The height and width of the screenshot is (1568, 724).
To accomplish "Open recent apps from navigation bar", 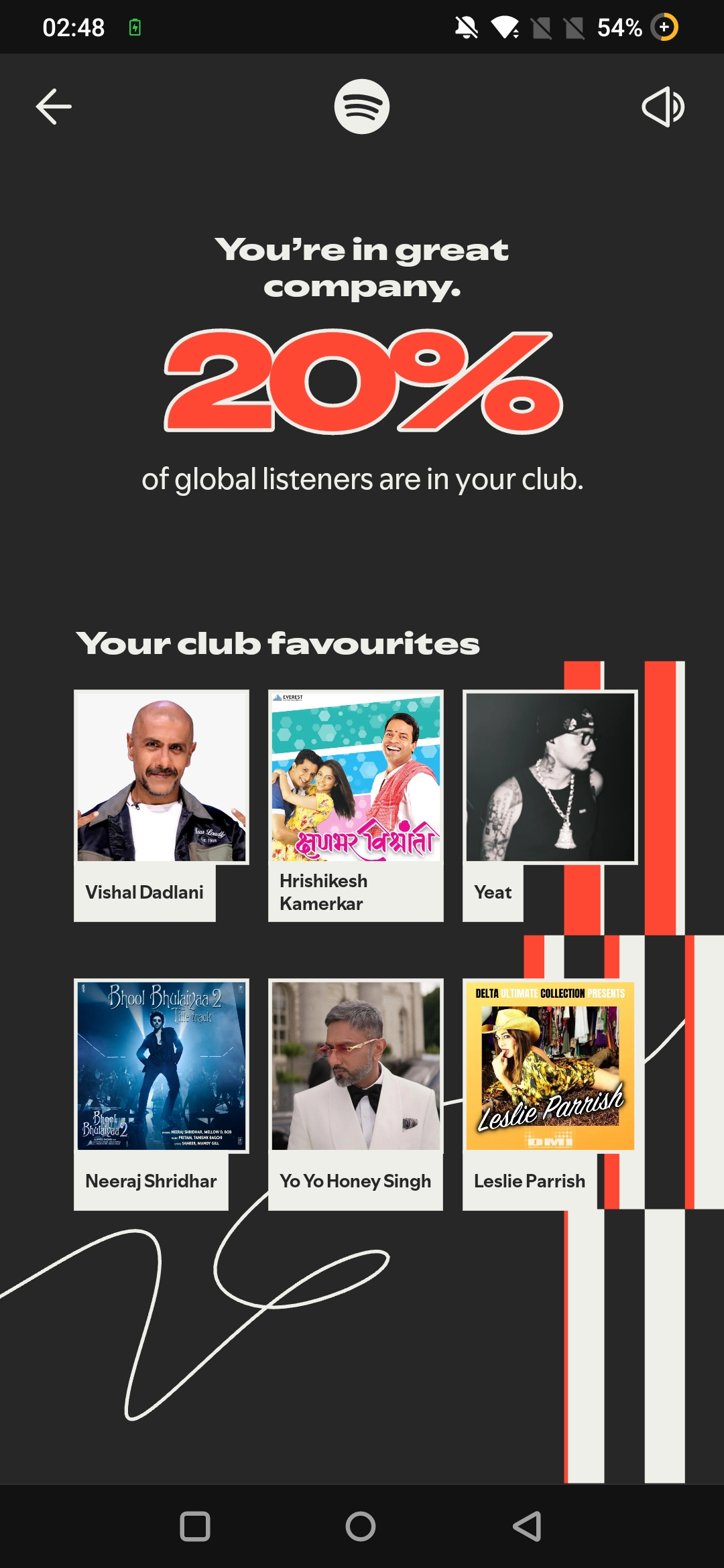I will pyautogui.click(x=195, y=1526).
